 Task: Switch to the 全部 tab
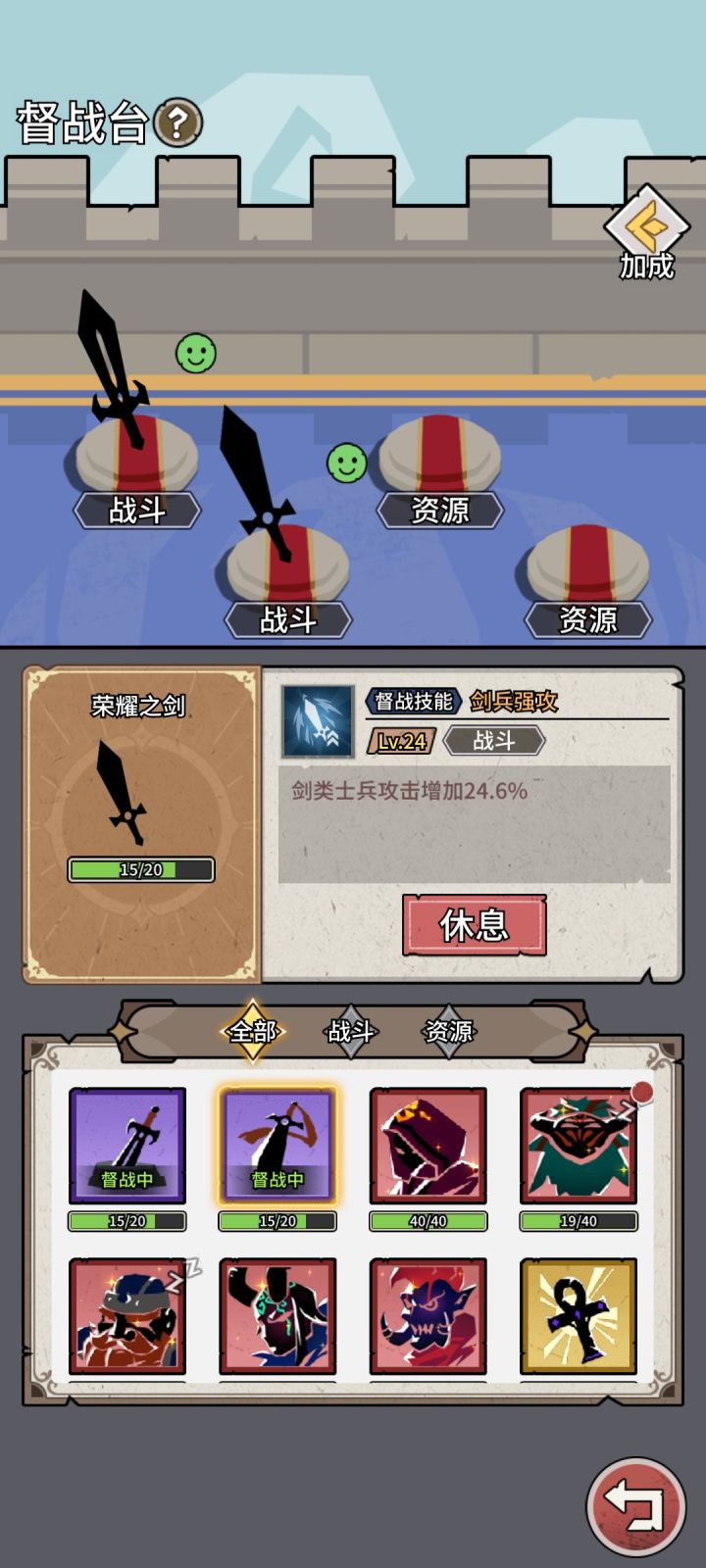253,1031
